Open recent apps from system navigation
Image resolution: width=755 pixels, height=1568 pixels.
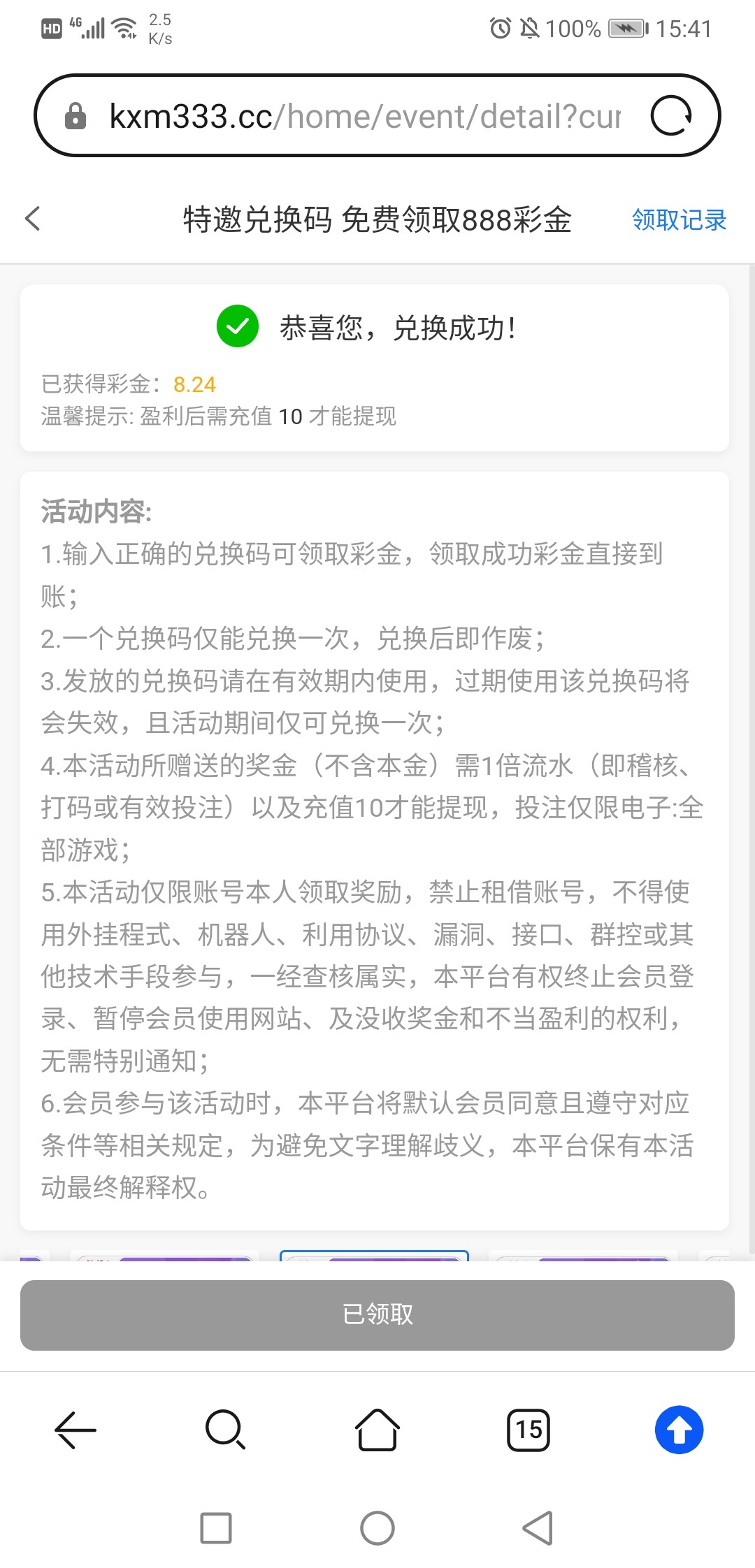tap(216, 1528)
